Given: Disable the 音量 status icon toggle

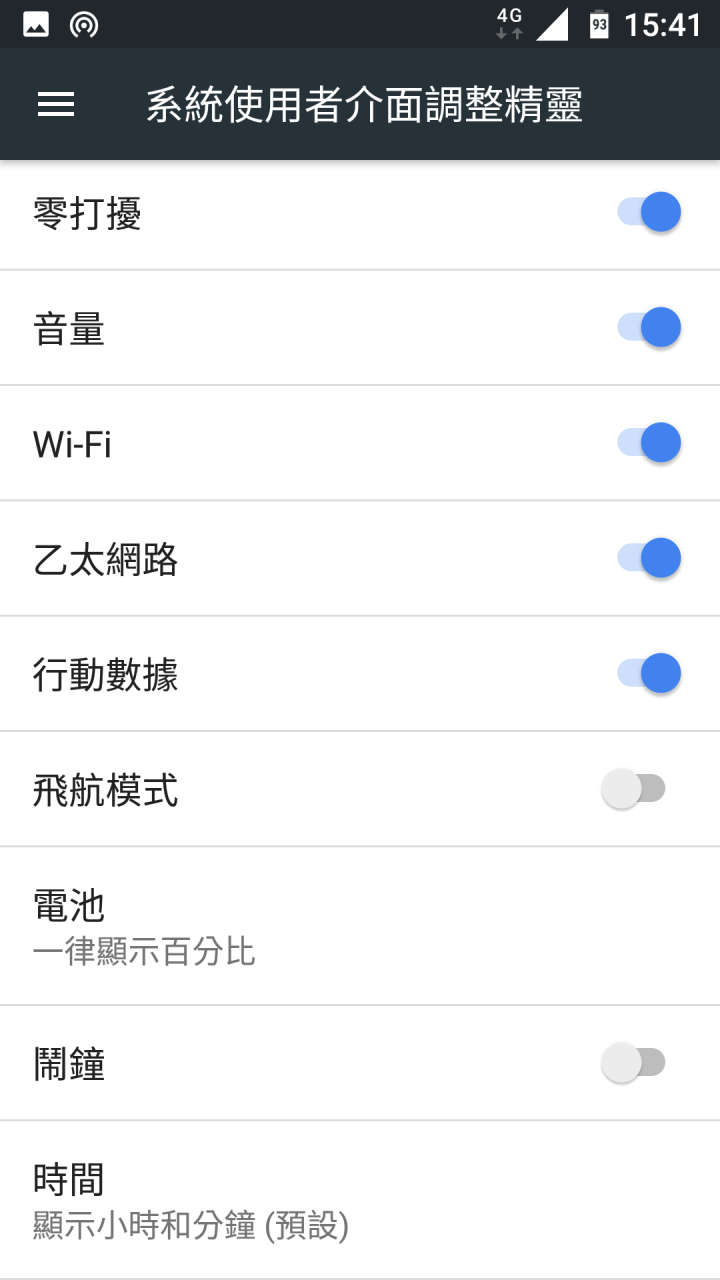Looking at the screenshot, I should click(x=649, y=327).
